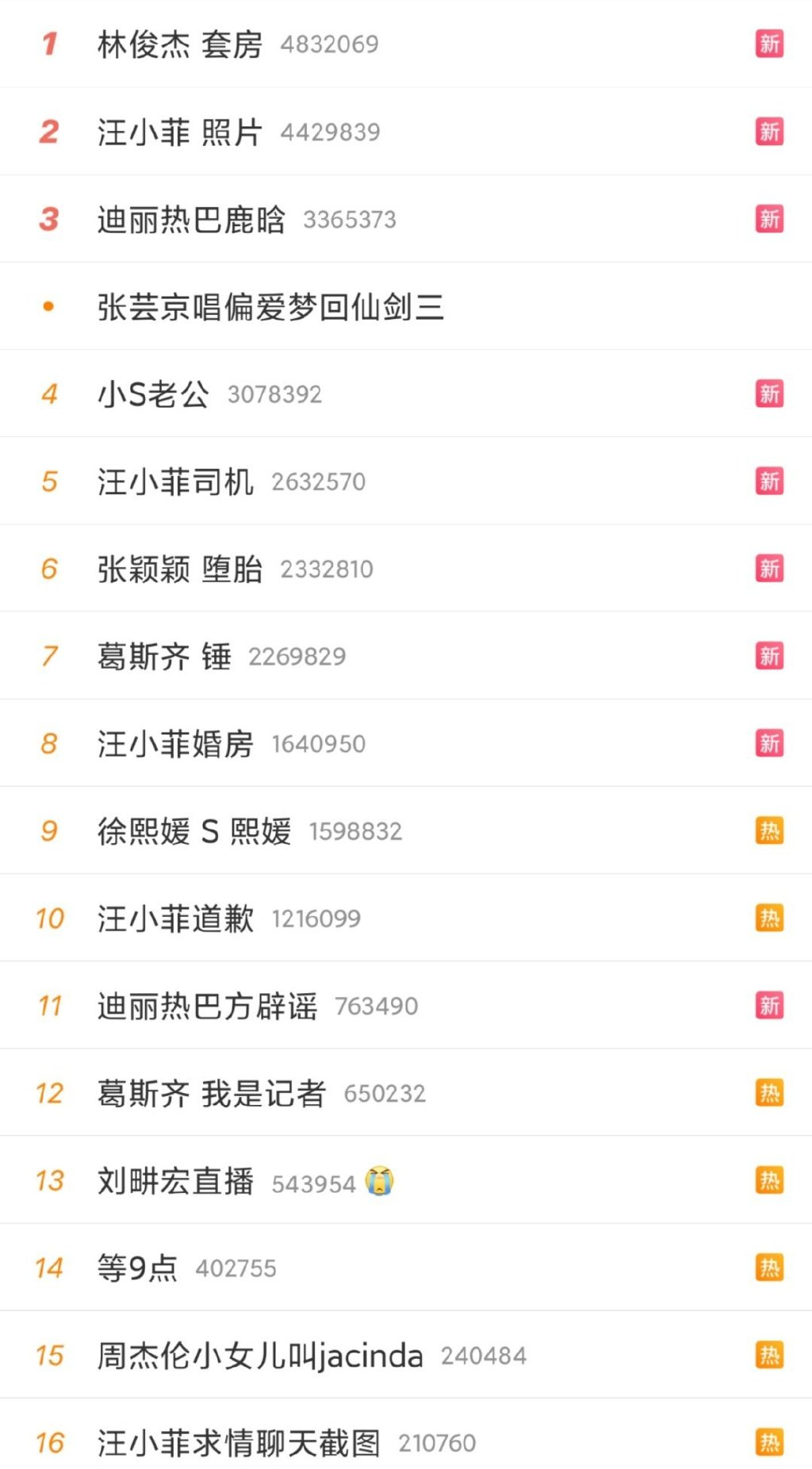812x1469 pixels.
Task: Open trending topic 林俊杰 套房
Action: coord(180,44)
